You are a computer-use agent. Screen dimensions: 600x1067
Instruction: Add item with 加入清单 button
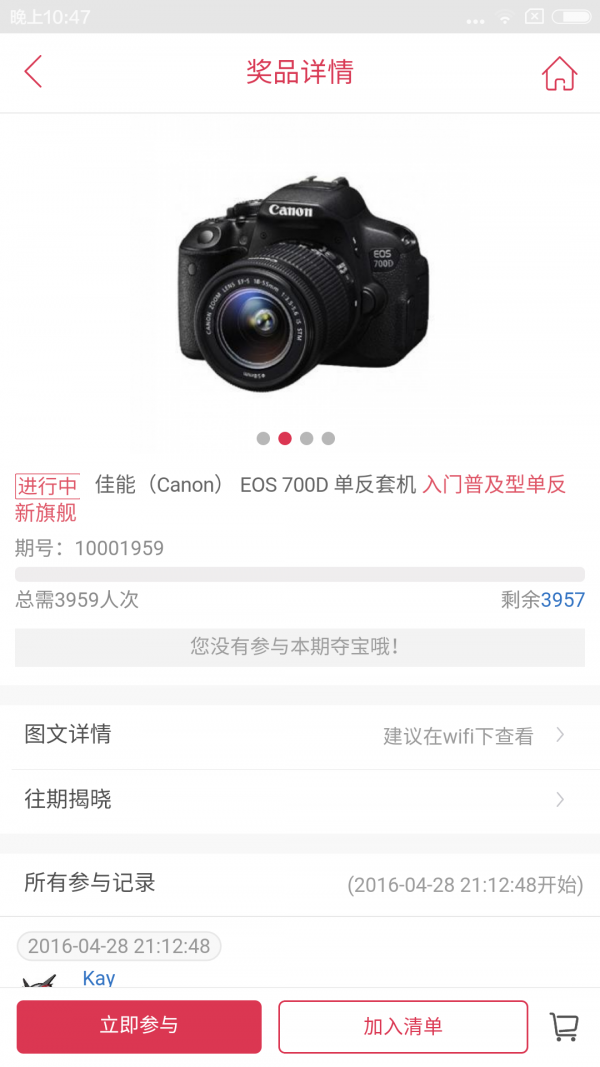click(x=402, y=1026)
